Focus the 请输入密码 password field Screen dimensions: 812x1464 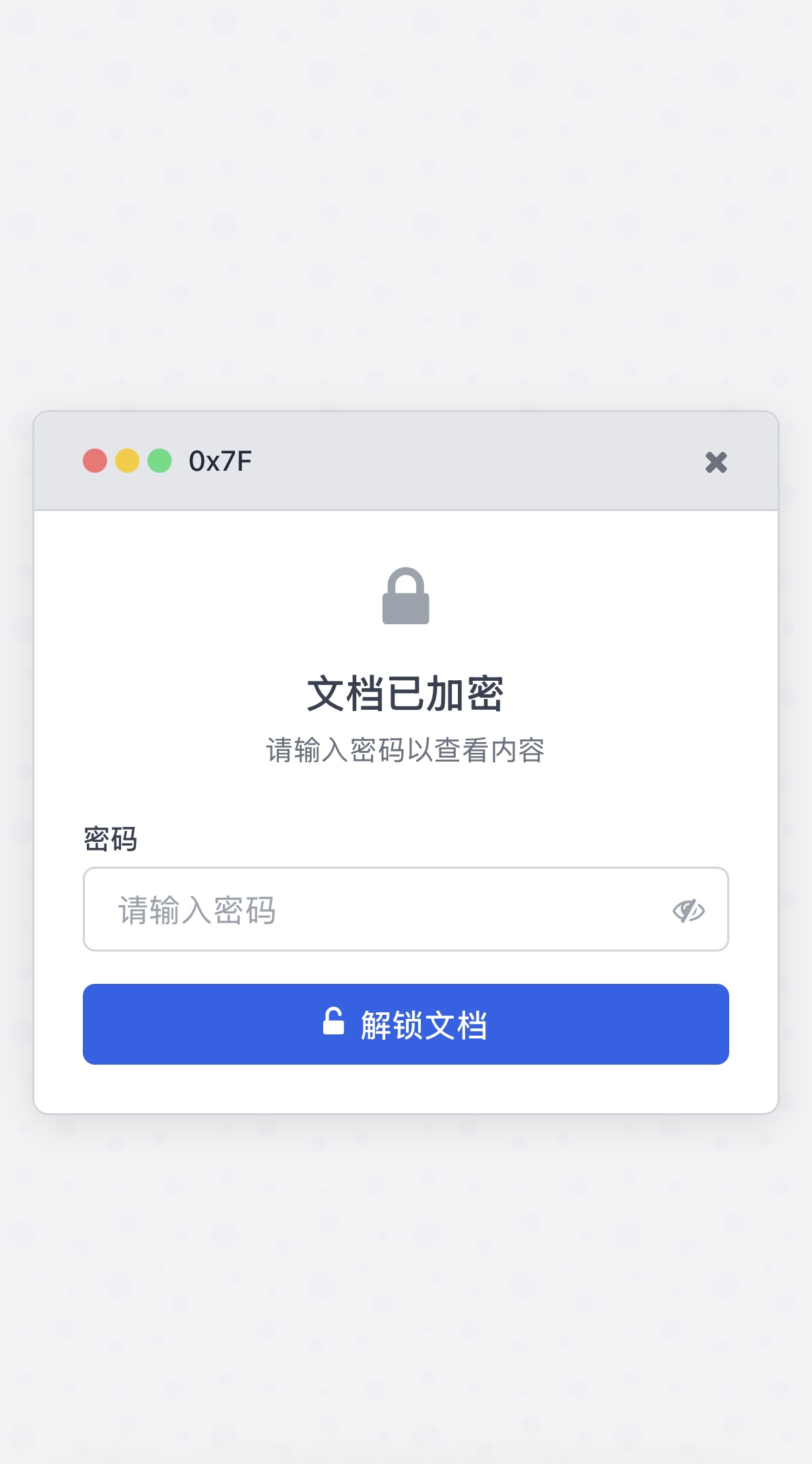point(377,909)
